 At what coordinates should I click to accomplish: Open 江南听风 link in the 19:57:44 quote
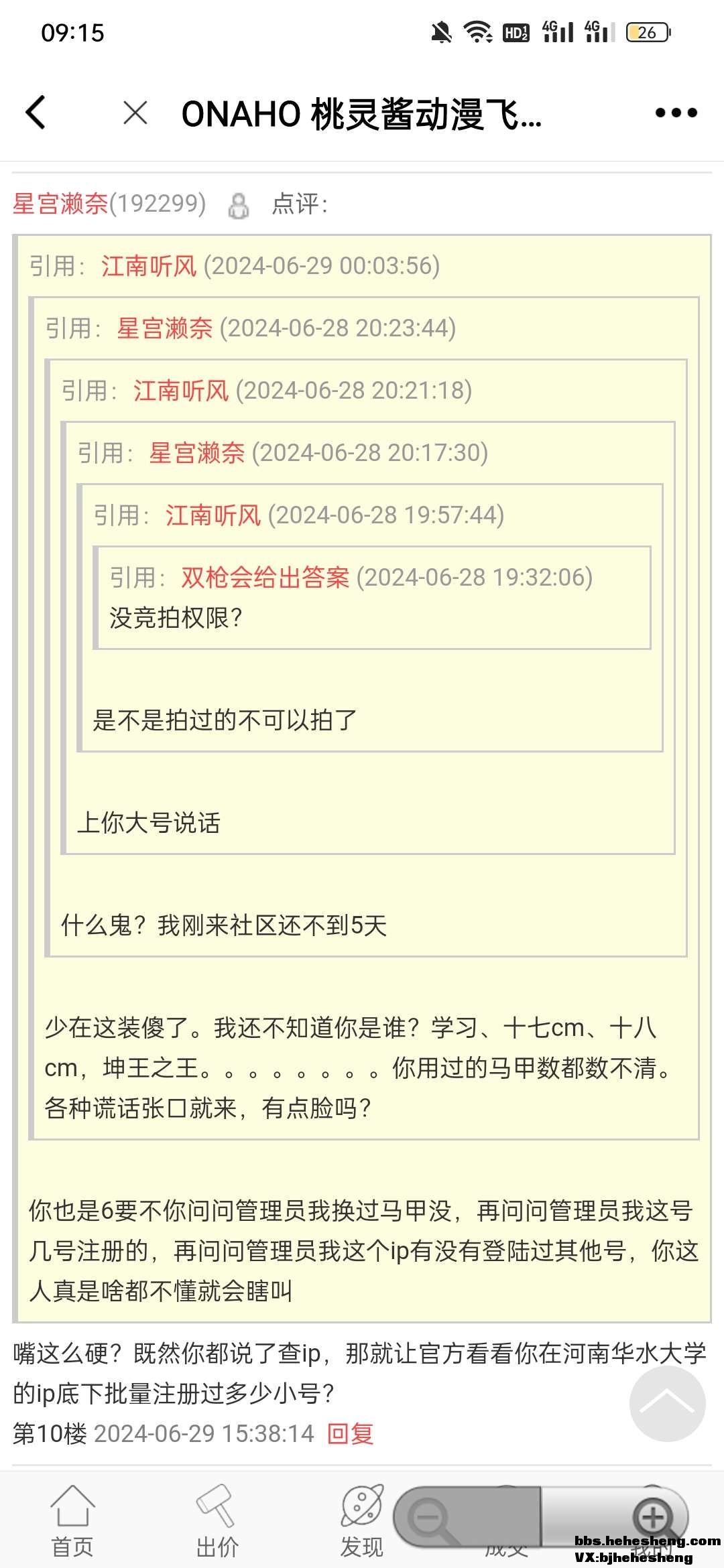click(213, 515)
